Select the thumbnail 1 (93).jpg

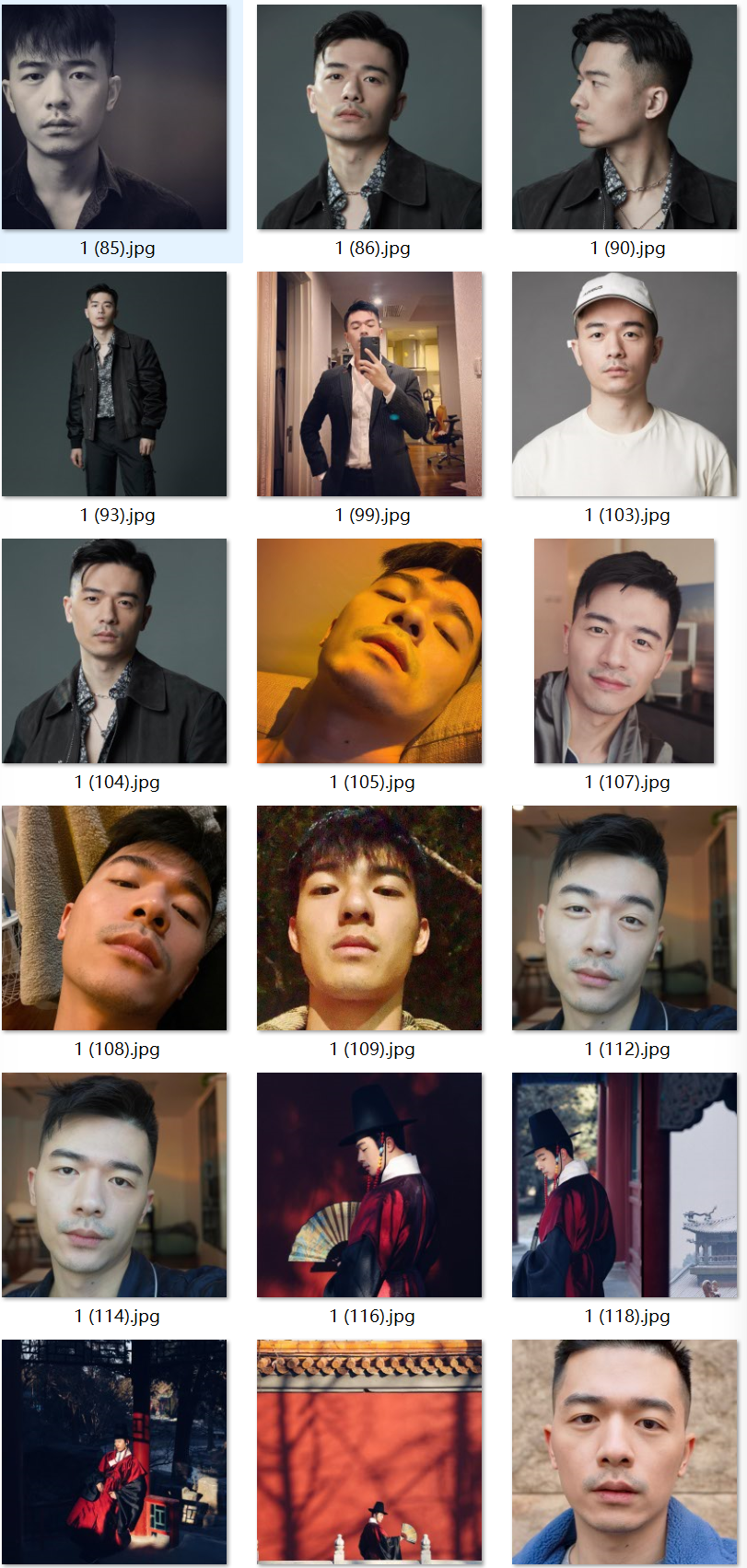pos(114,384)
